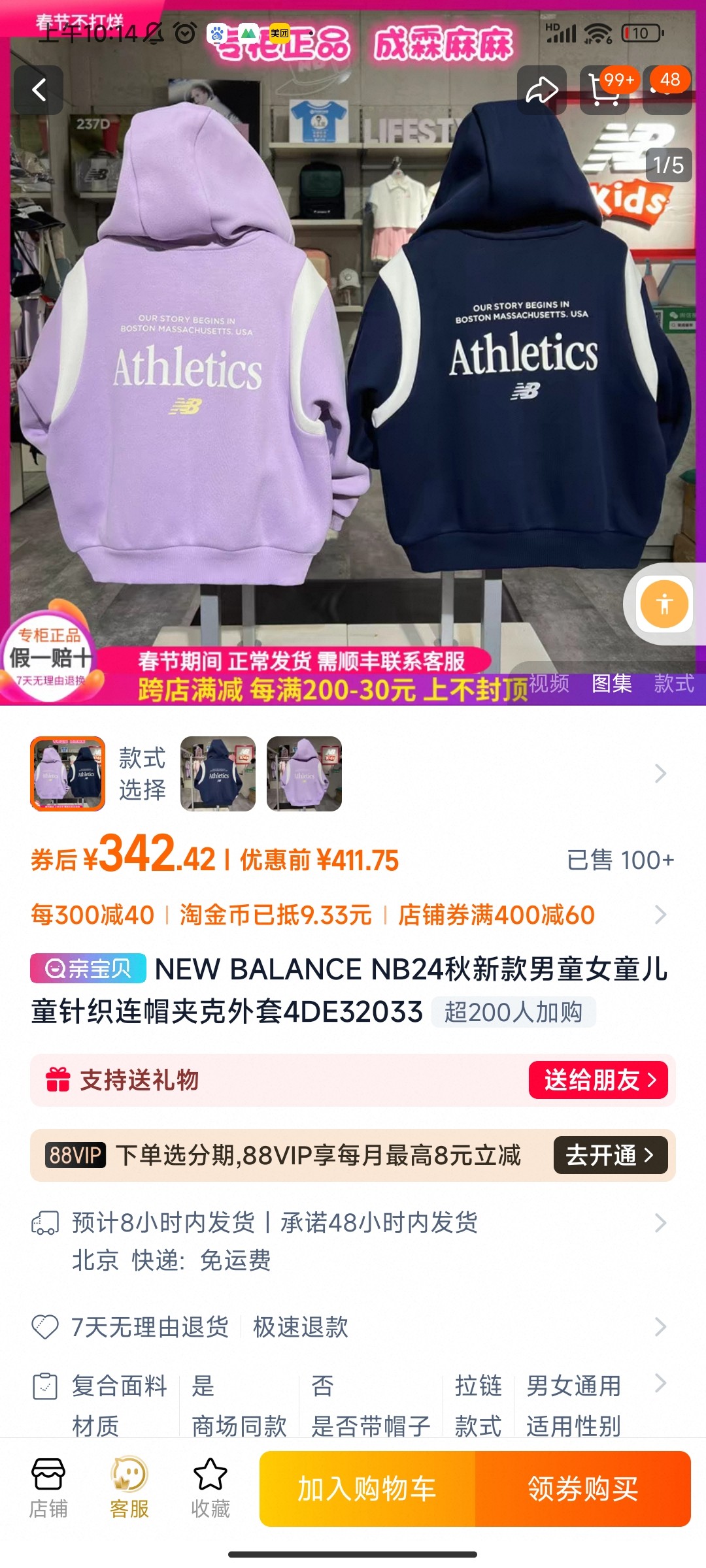
Task: Share this product listing
Action: click(x=542, y=90)
